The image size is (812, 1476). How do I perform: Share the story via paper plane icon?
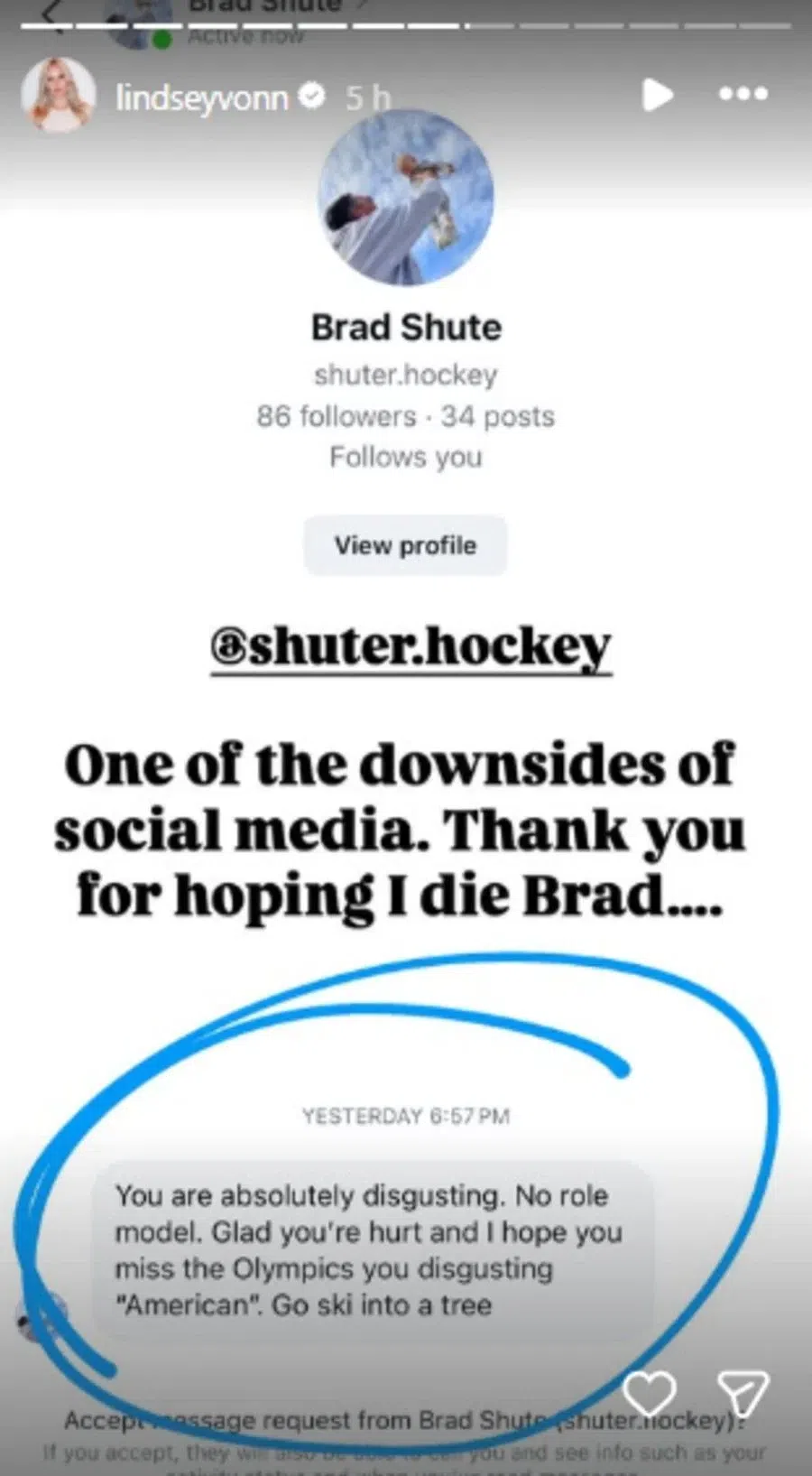point(742,1394)
